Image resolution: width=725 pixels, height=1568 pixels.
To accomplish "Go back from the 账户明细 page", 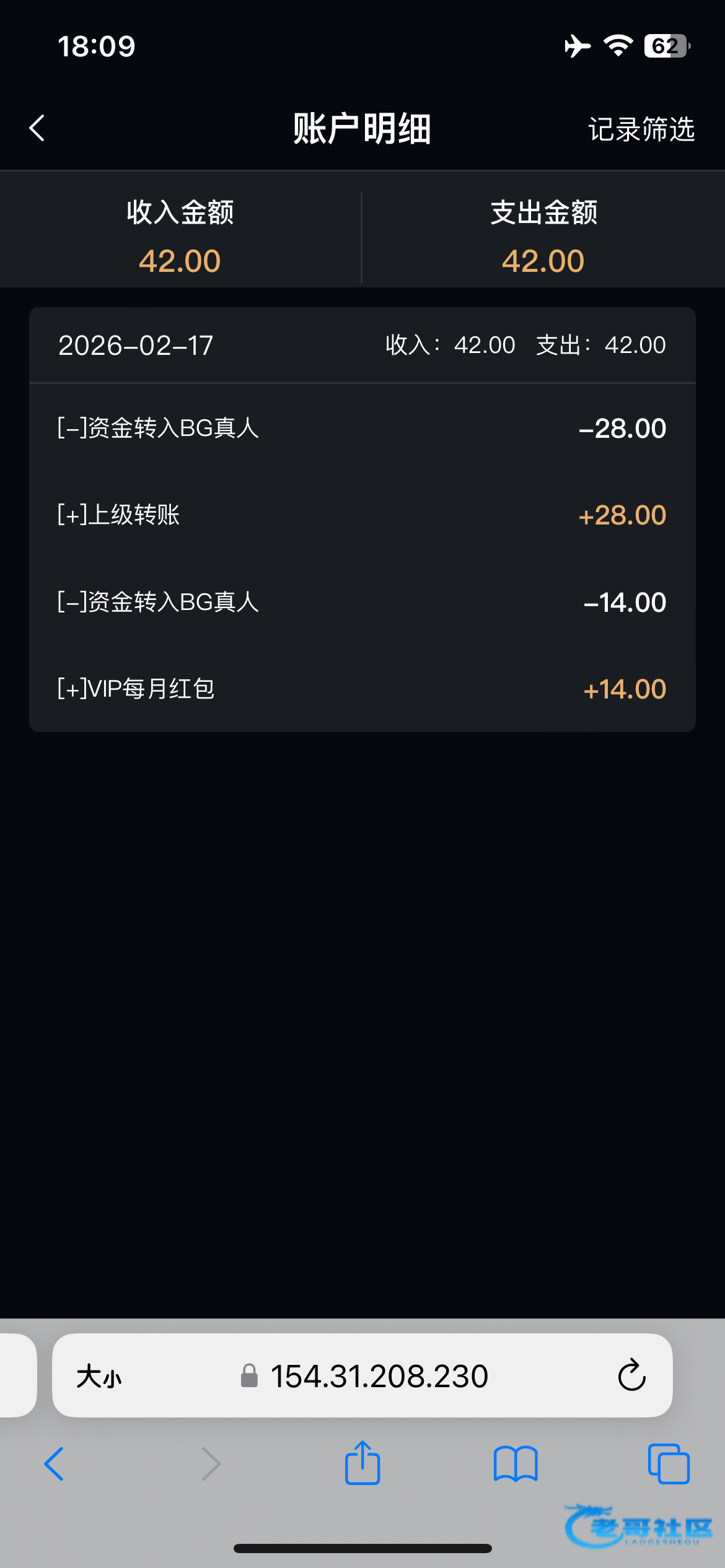I will click(x=37, y=128).
